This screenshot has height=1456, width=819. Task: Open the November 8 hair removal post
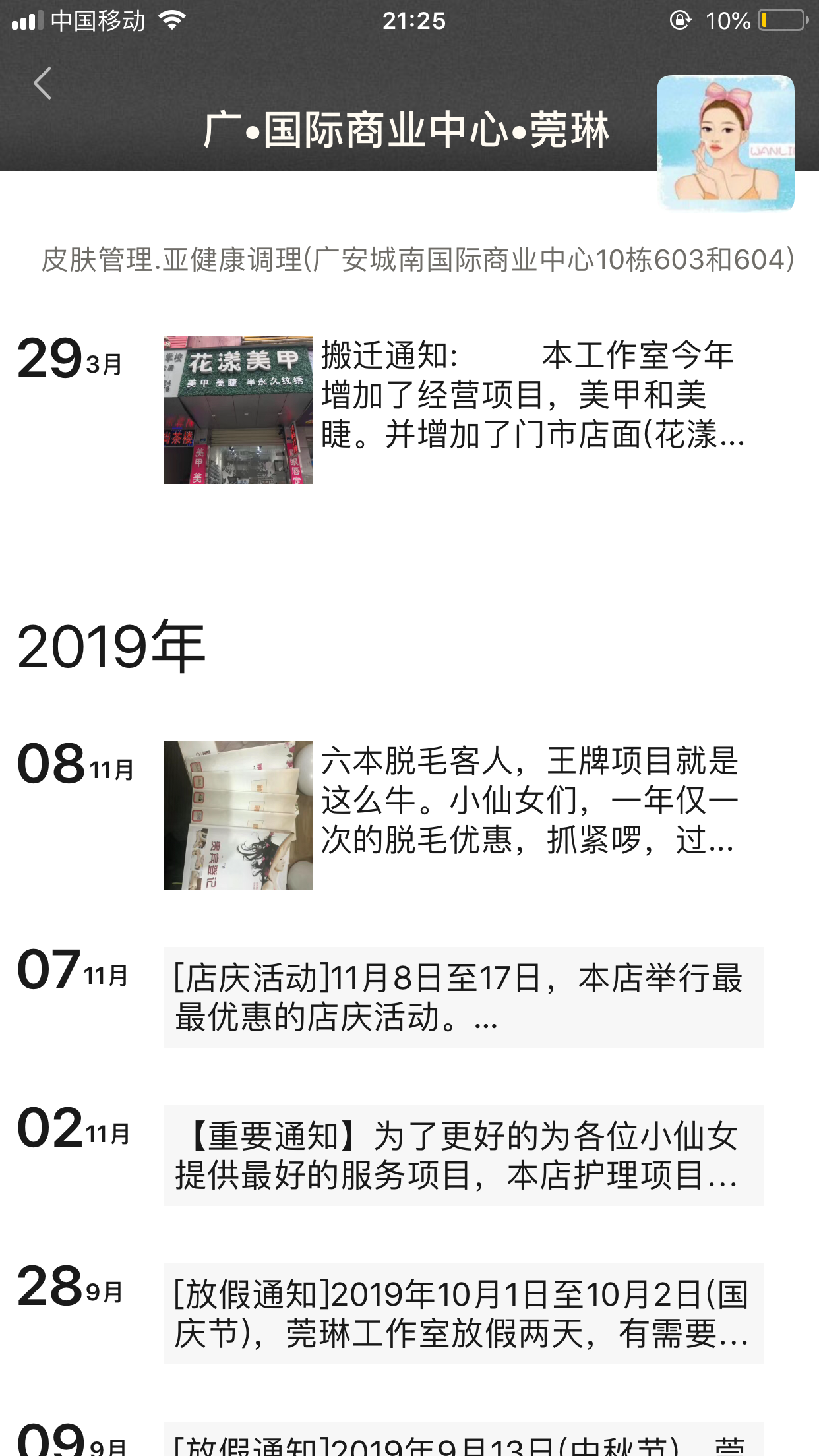tap(530, 801)
